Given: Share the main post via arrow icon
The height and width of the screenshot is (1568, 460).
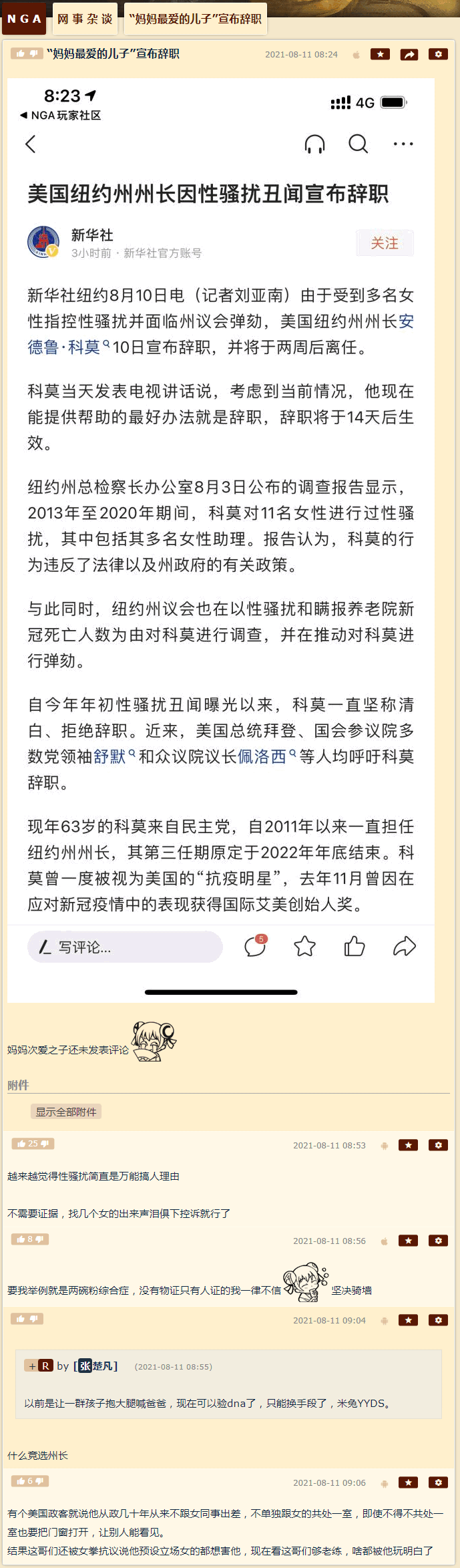Looking at the screenshot, I should (x=409, y=54).
